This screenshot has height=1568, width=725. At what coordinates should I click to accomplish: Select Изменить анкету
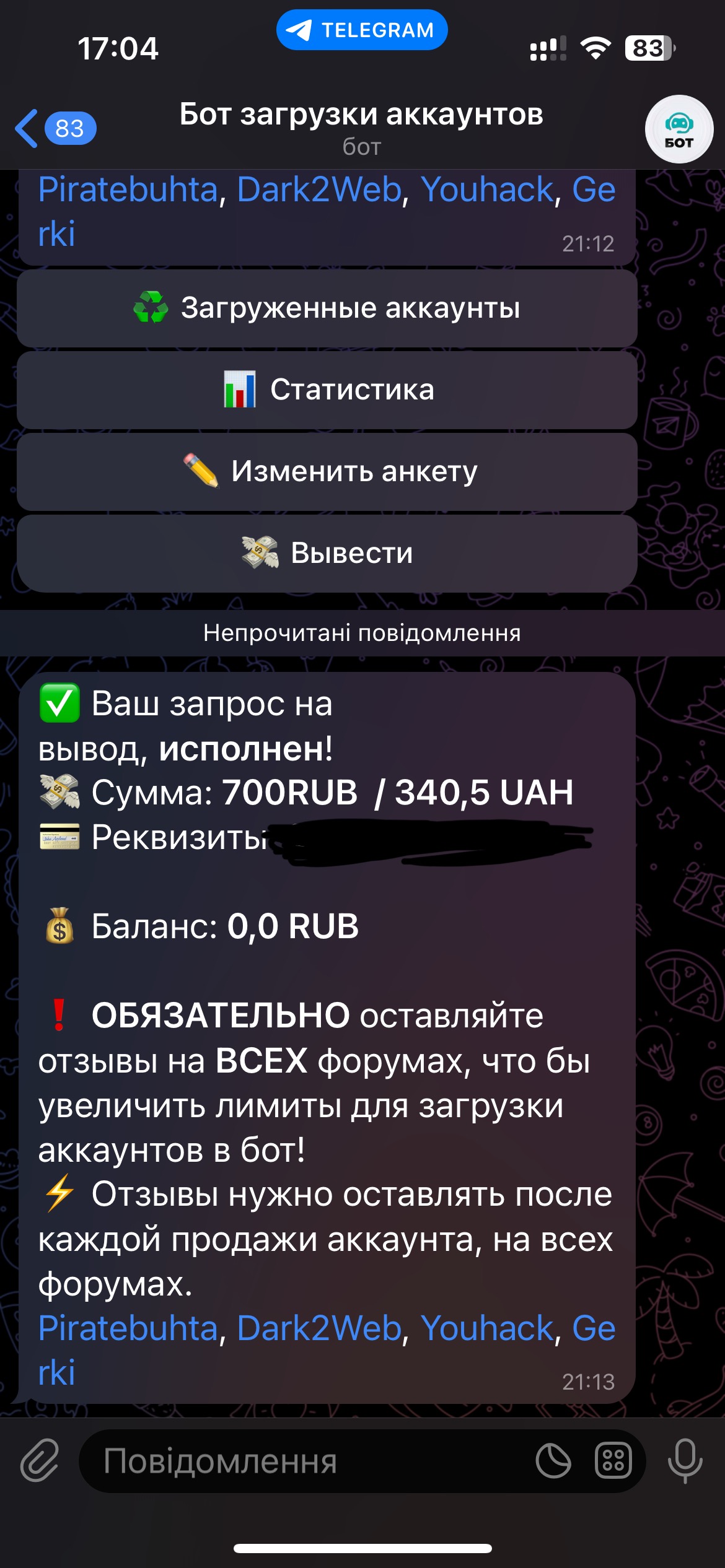(x=327, y=471)
